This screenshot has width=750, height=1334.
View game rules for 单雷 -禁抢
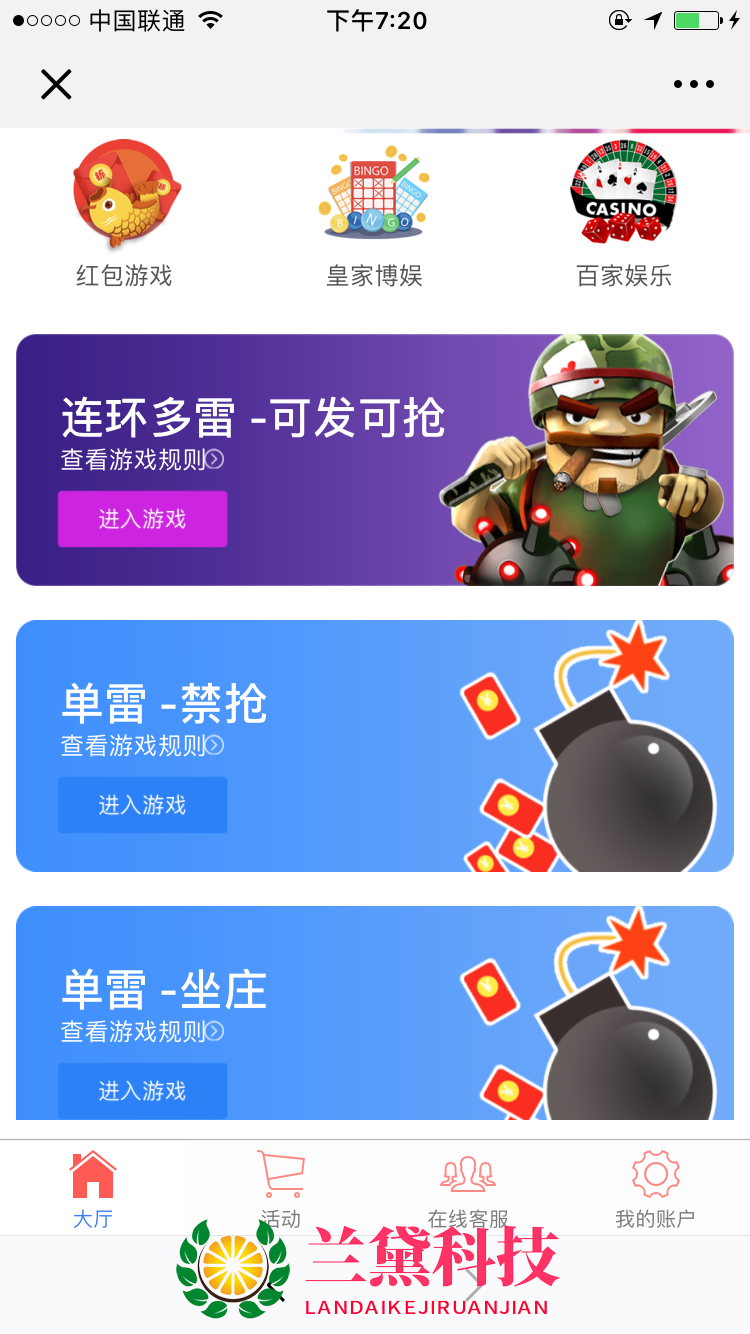tap(142, 746)
